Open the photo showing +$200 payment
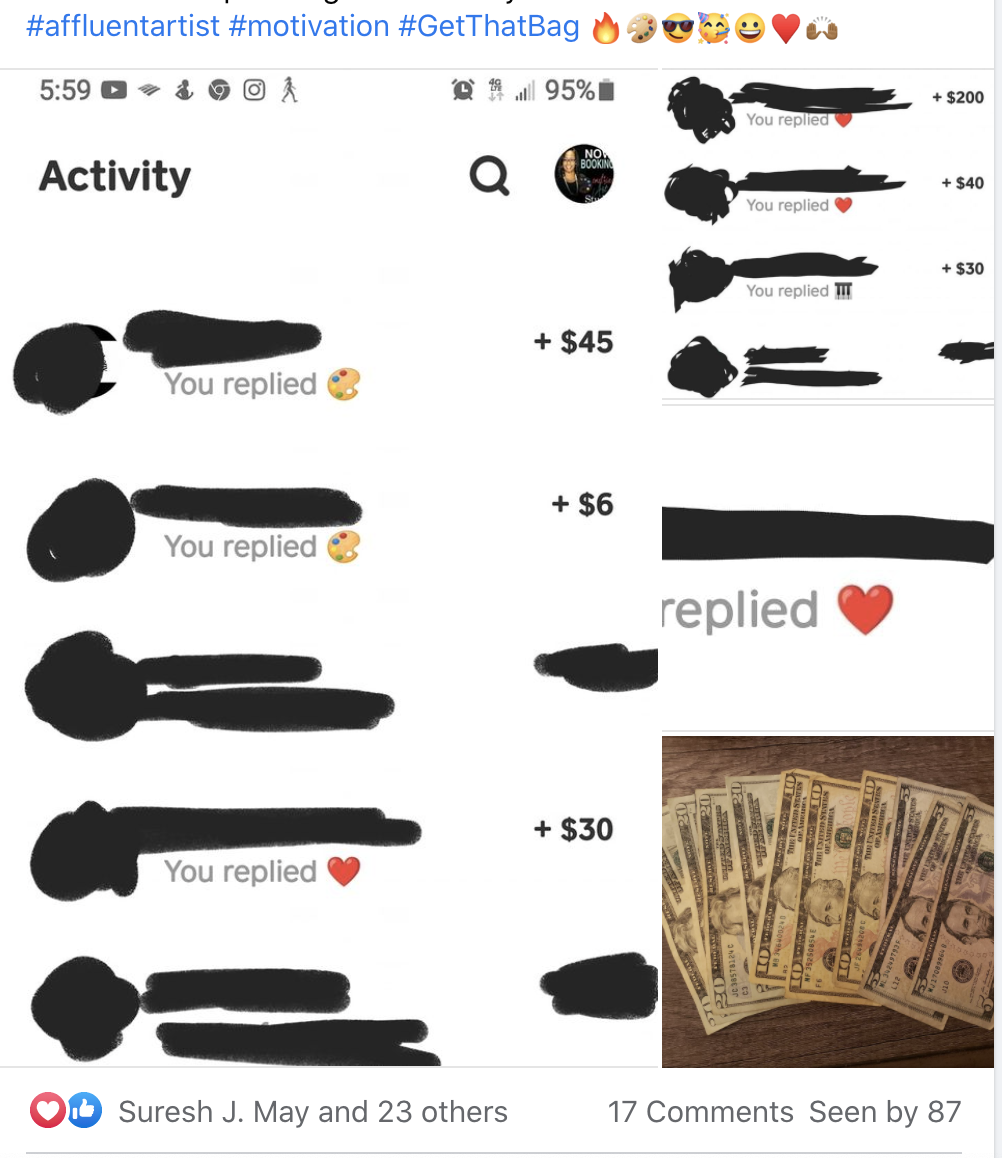The image size is (1002, 1158). (827, 235)
